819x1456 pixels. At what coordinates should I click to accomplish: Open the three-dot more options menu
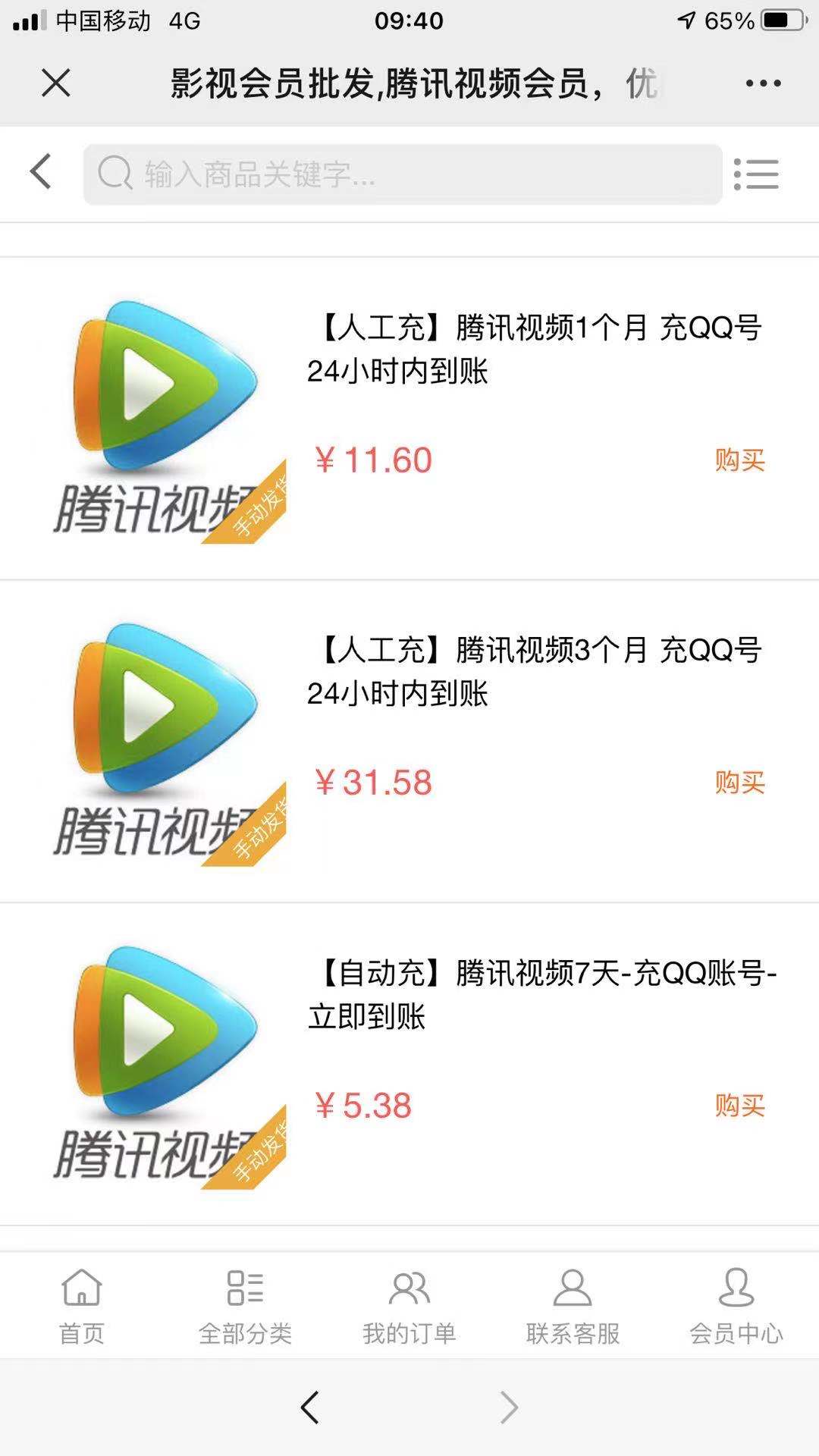pos(763,83)
